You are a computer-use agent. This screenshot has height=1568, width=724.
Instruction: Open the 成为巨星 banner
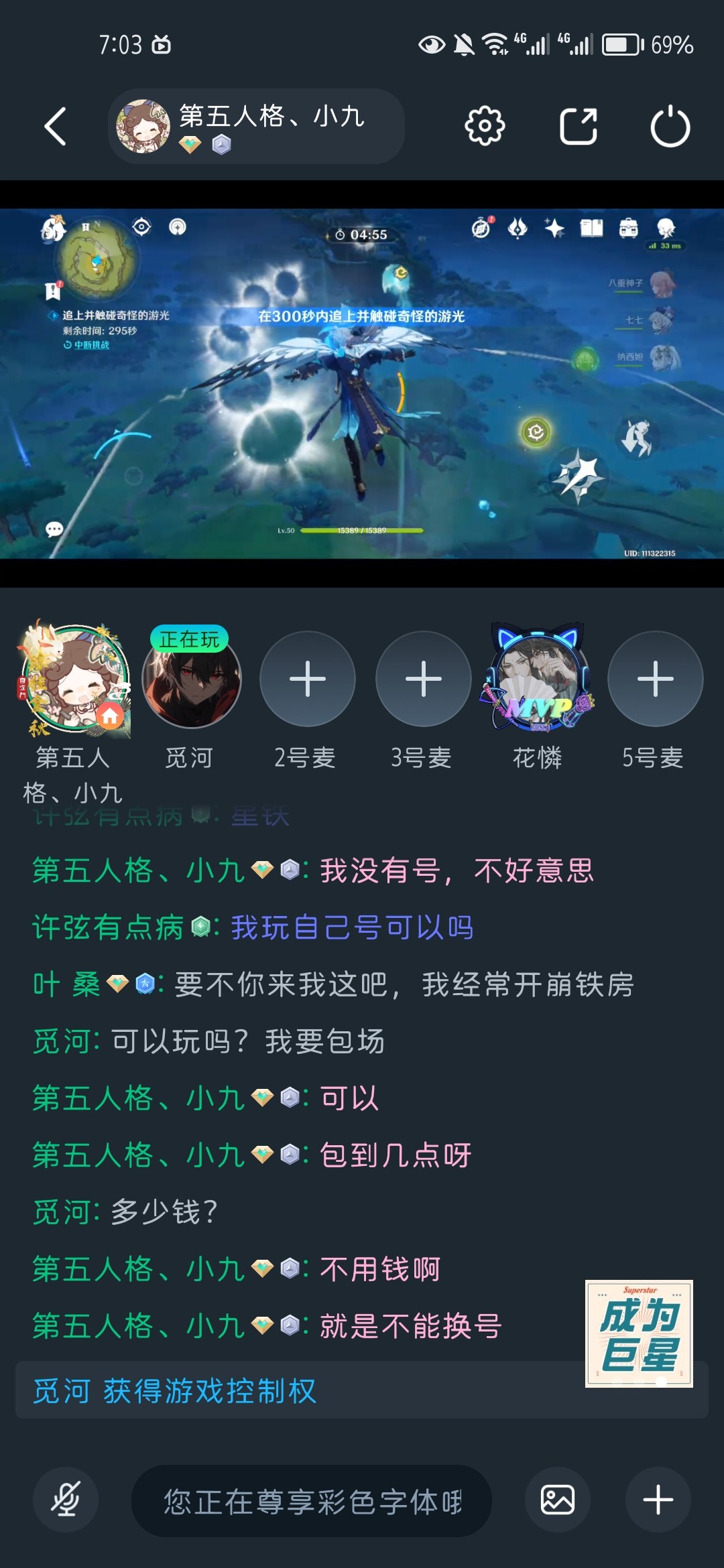(639, 1333)
